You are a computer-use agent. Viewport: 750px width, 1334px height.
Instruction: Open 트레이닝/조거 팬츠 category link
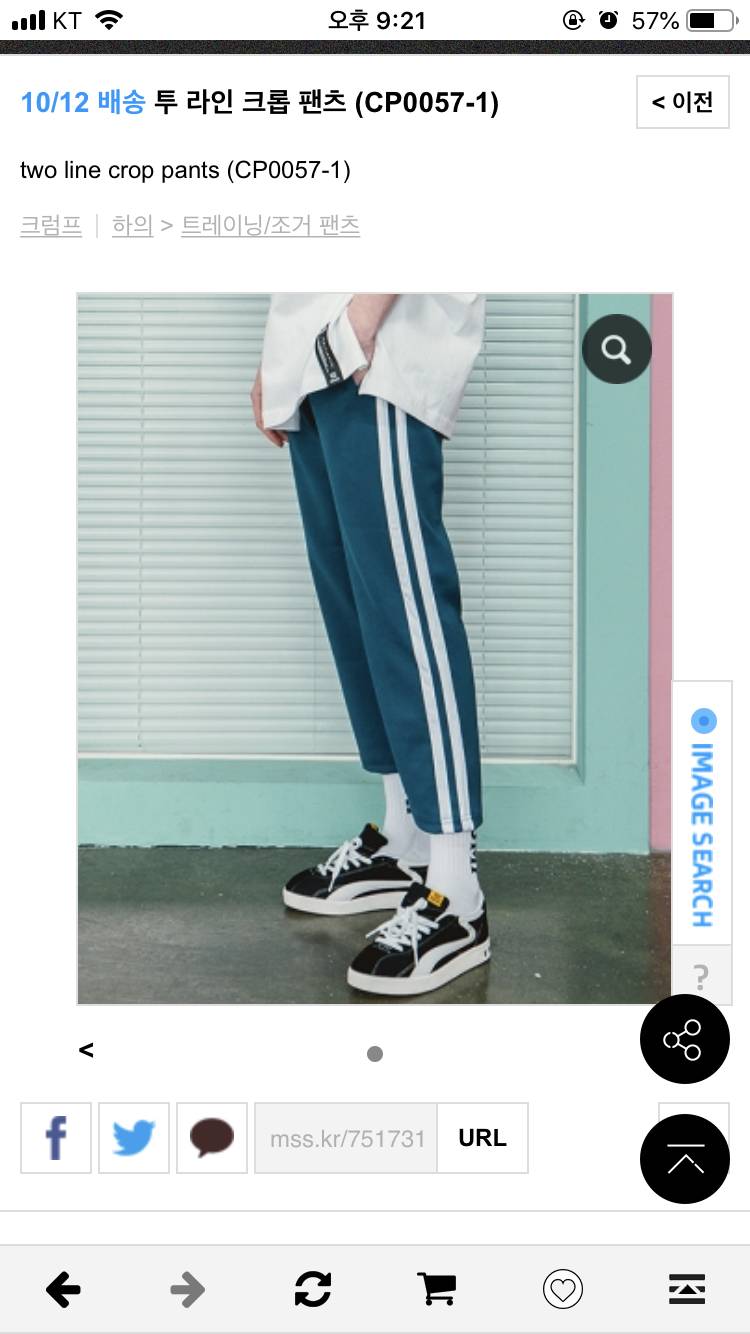pos(270,226)
